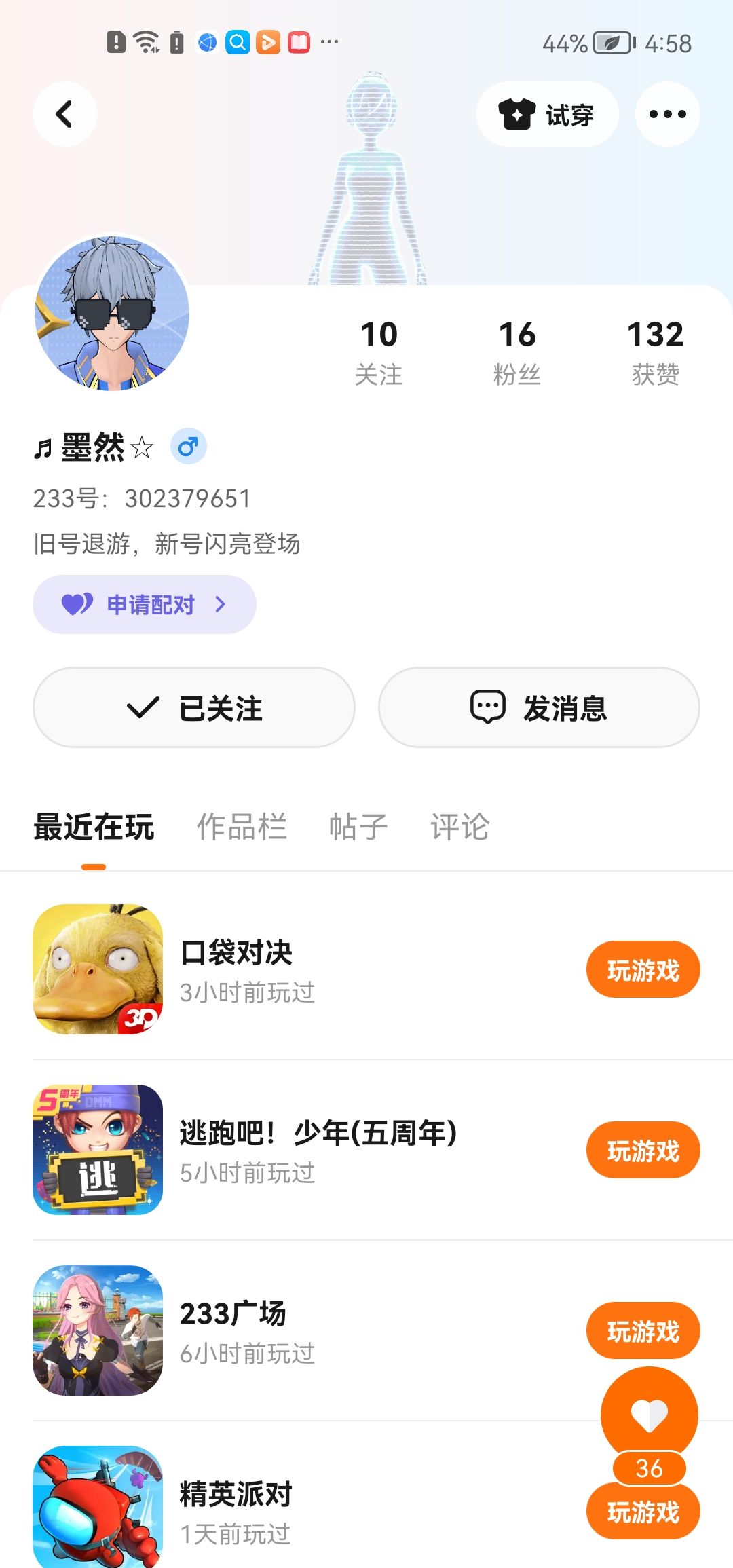View the profile avatar picture

click(x=112, y=313)
